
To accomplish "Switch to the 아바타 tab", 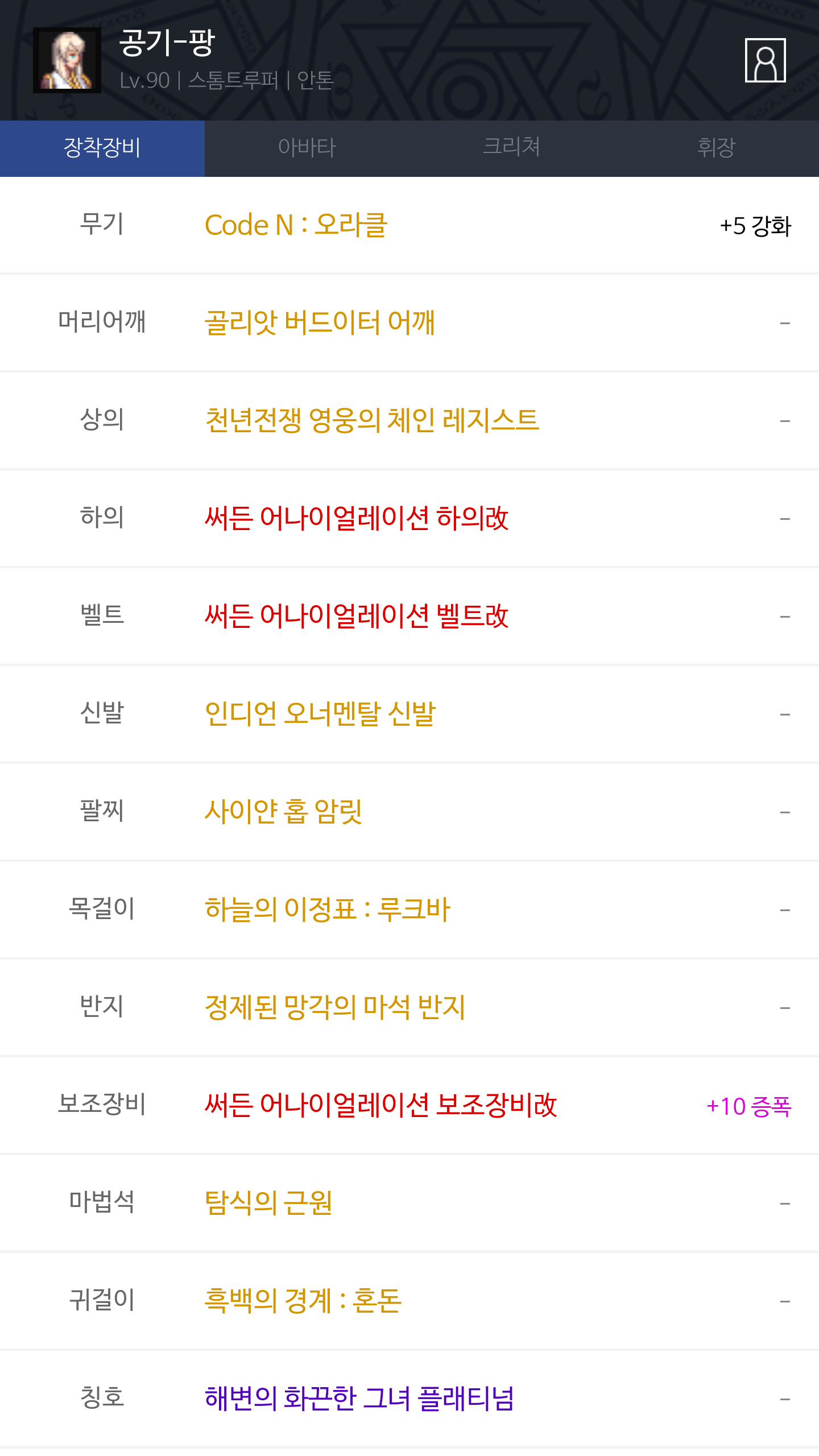I will point(307,148).
